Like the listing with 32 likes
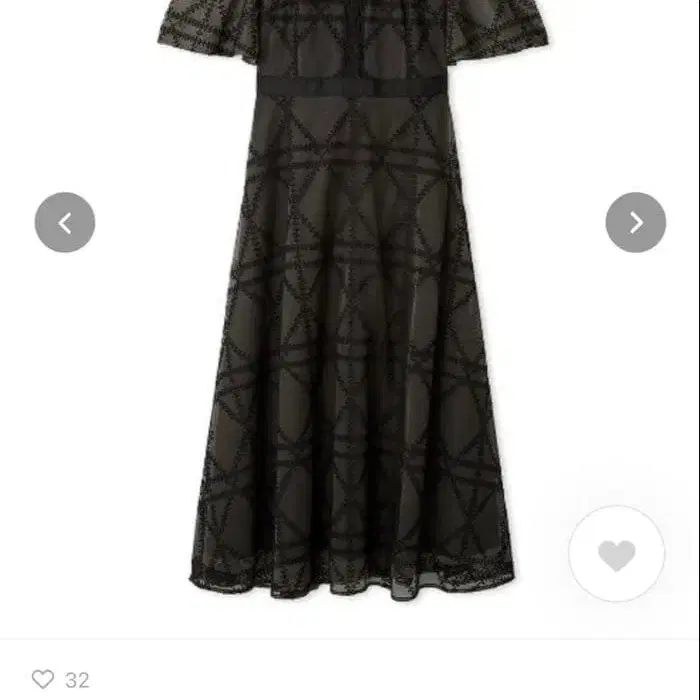The image size is (700, 700). coord(43,679)
